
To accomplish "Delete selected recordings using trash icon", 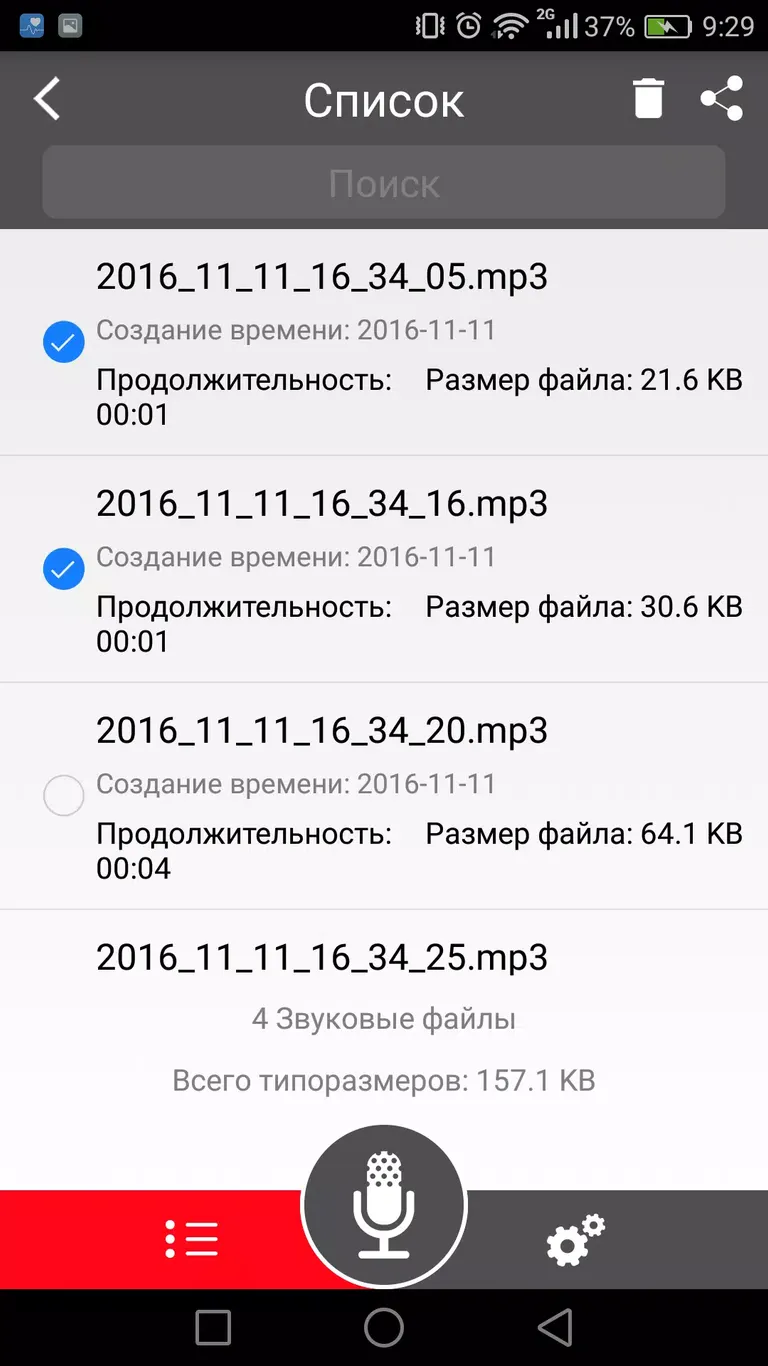I will (648, 99).
